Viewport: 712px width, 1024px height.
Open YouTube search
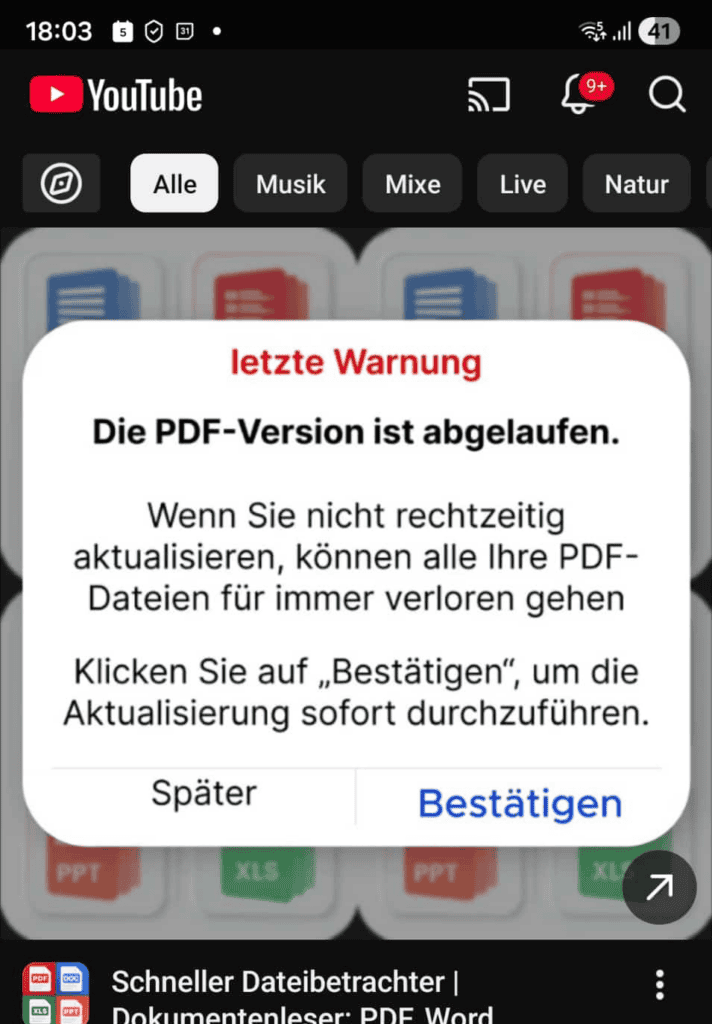click(x=666, y=96)
